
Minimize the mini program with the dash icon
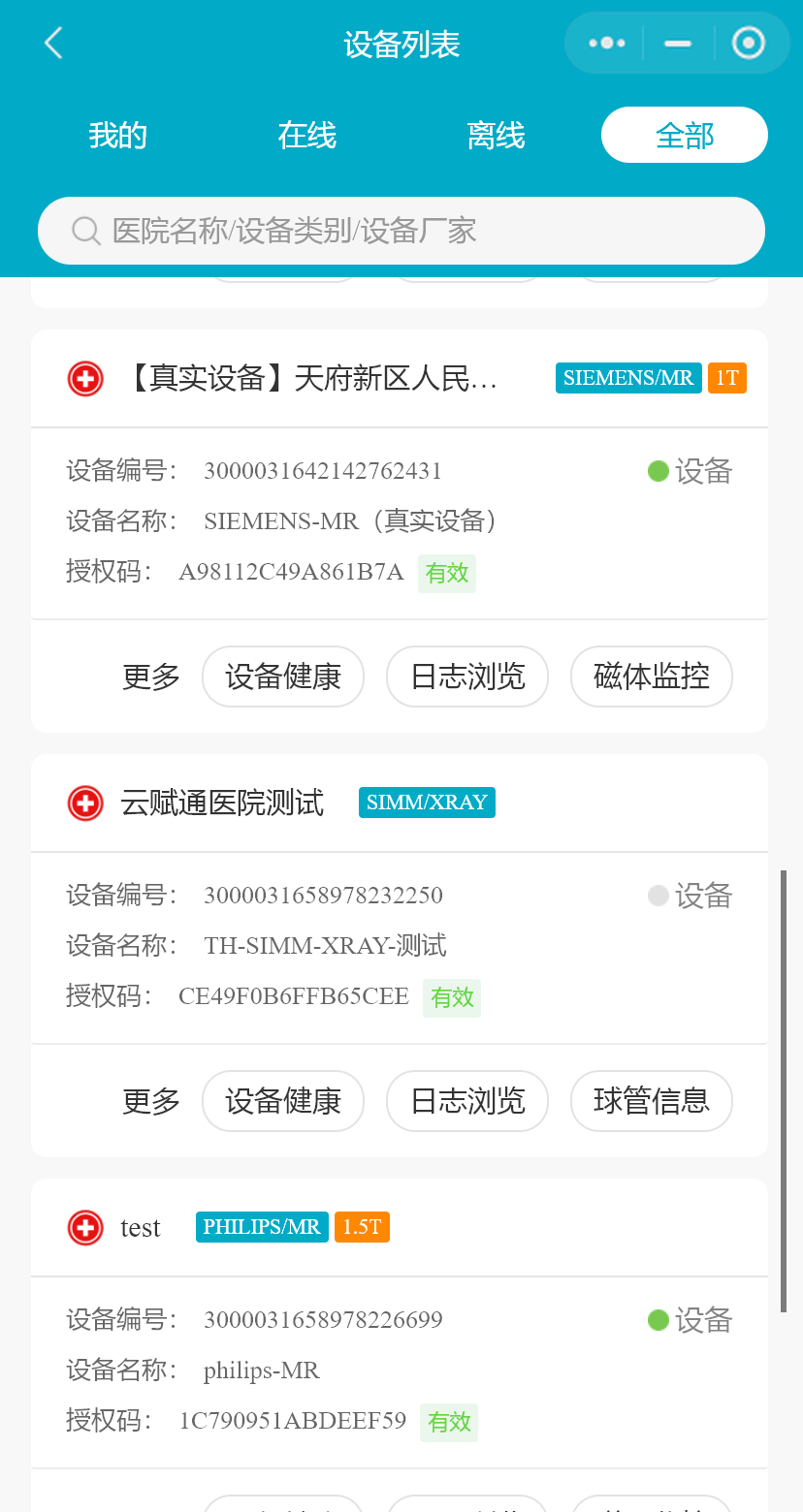pos(678,44)
